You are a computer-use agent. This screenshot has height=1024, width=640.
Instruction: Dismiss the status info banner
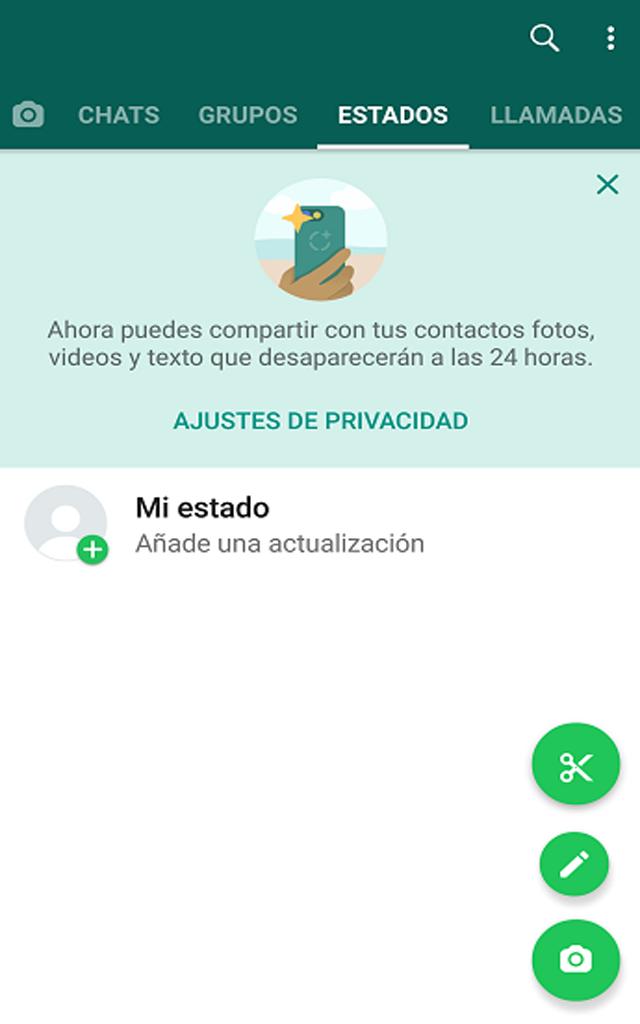[607, 184]
